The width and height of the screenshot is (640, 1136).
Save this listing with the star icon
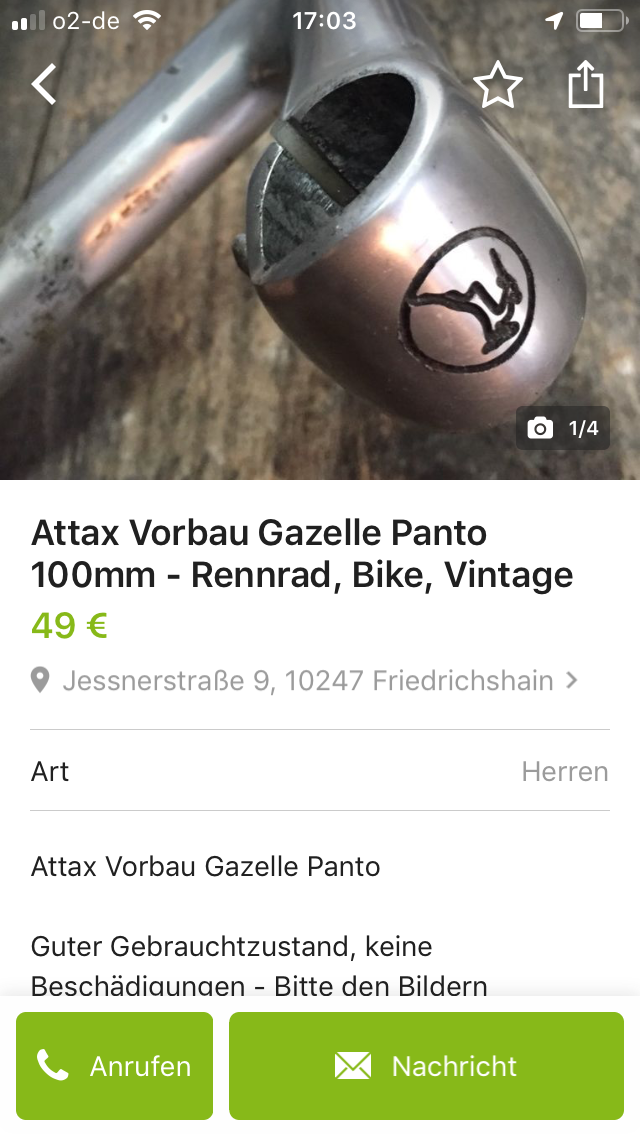[497, 86]
